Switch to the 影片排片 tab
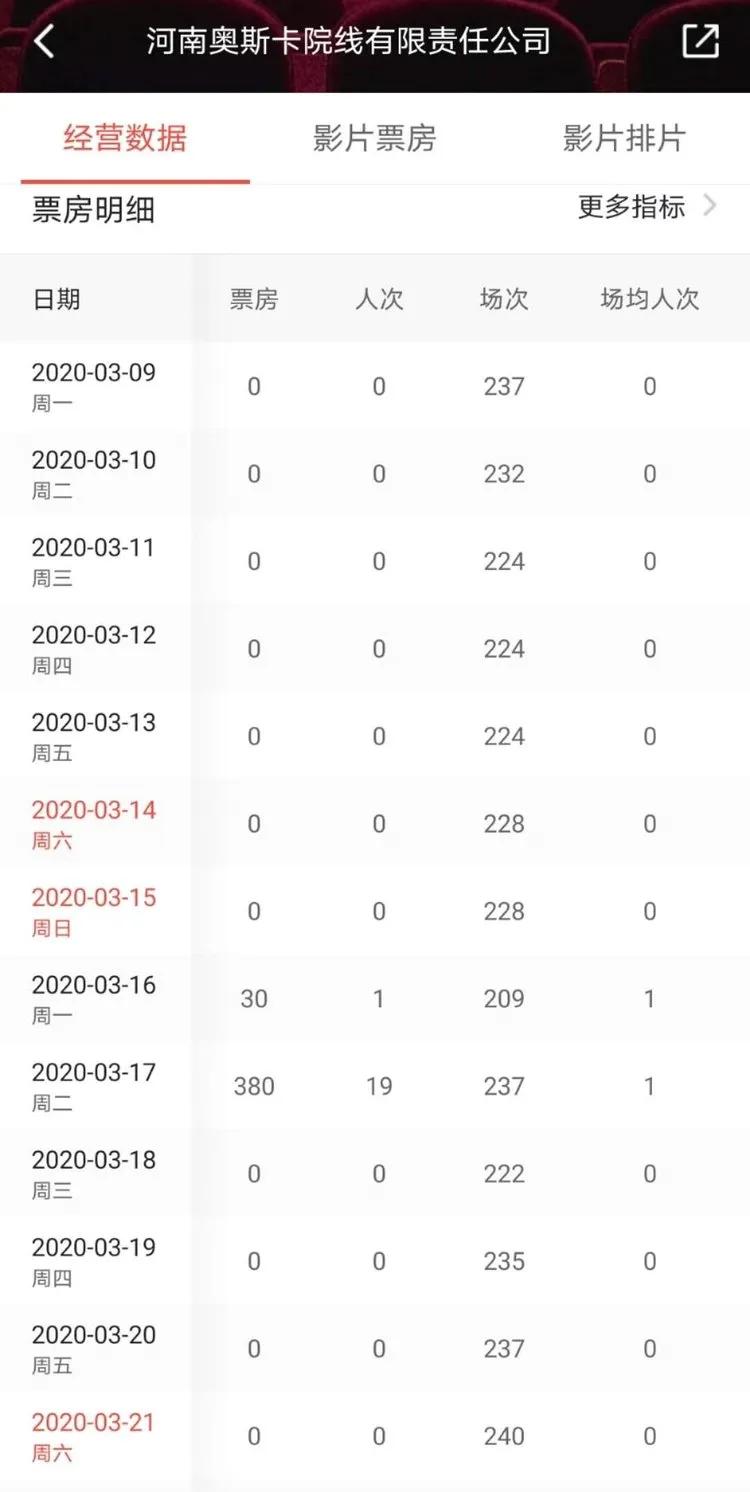 coord(623,139)
